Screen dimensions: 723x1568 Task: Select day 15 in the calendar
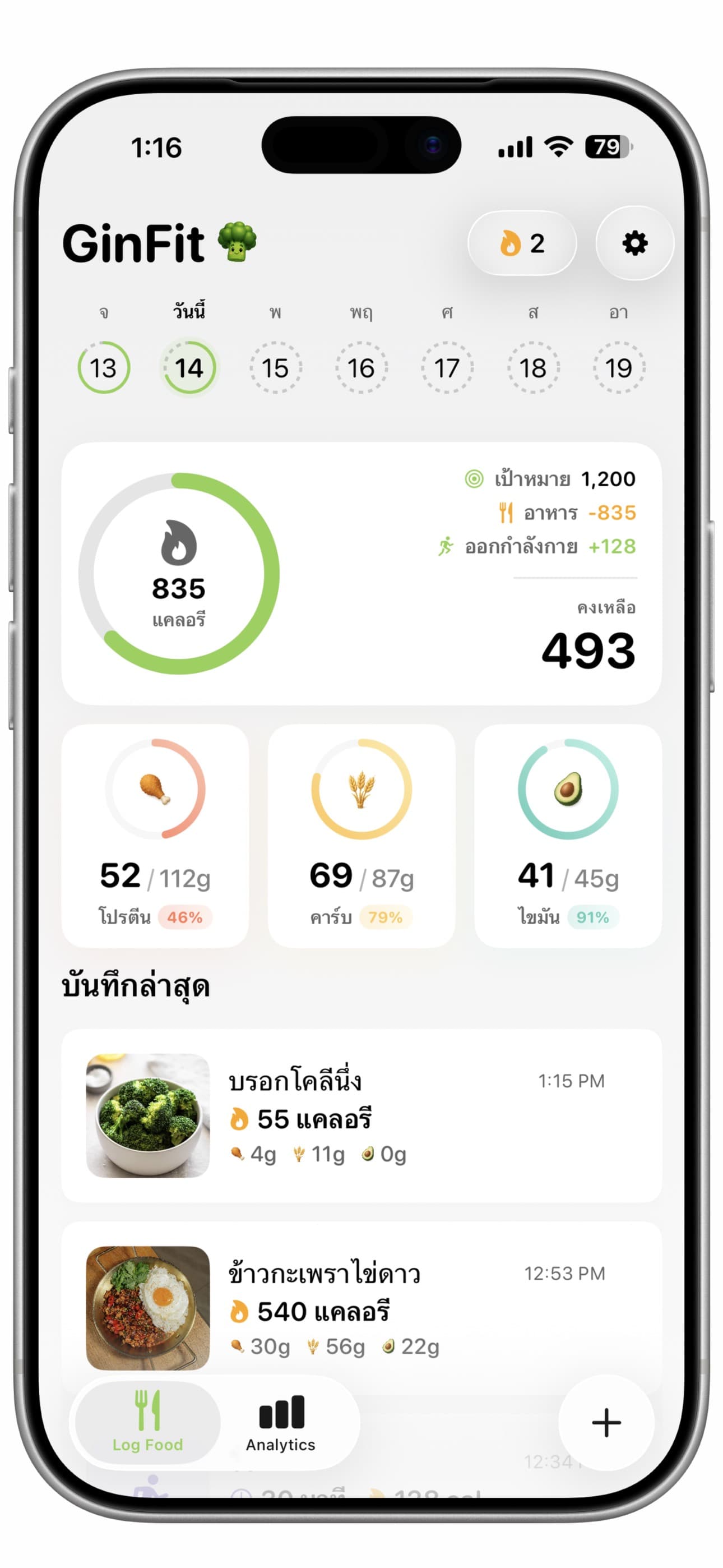click(275, 368)
